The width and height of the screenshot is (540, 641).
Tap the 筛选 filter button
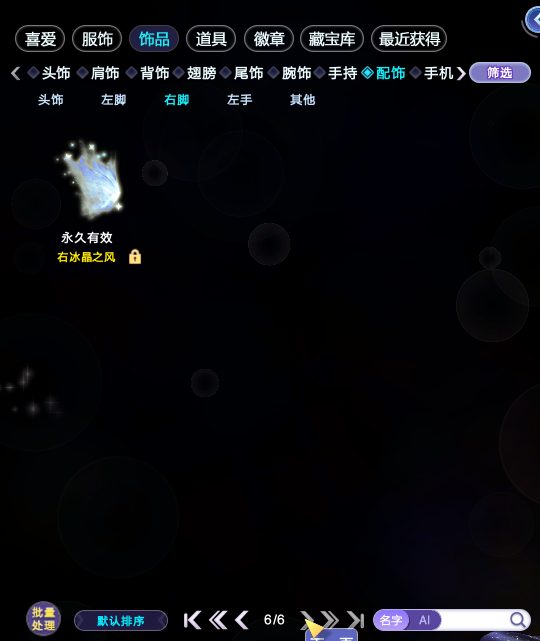500,73
